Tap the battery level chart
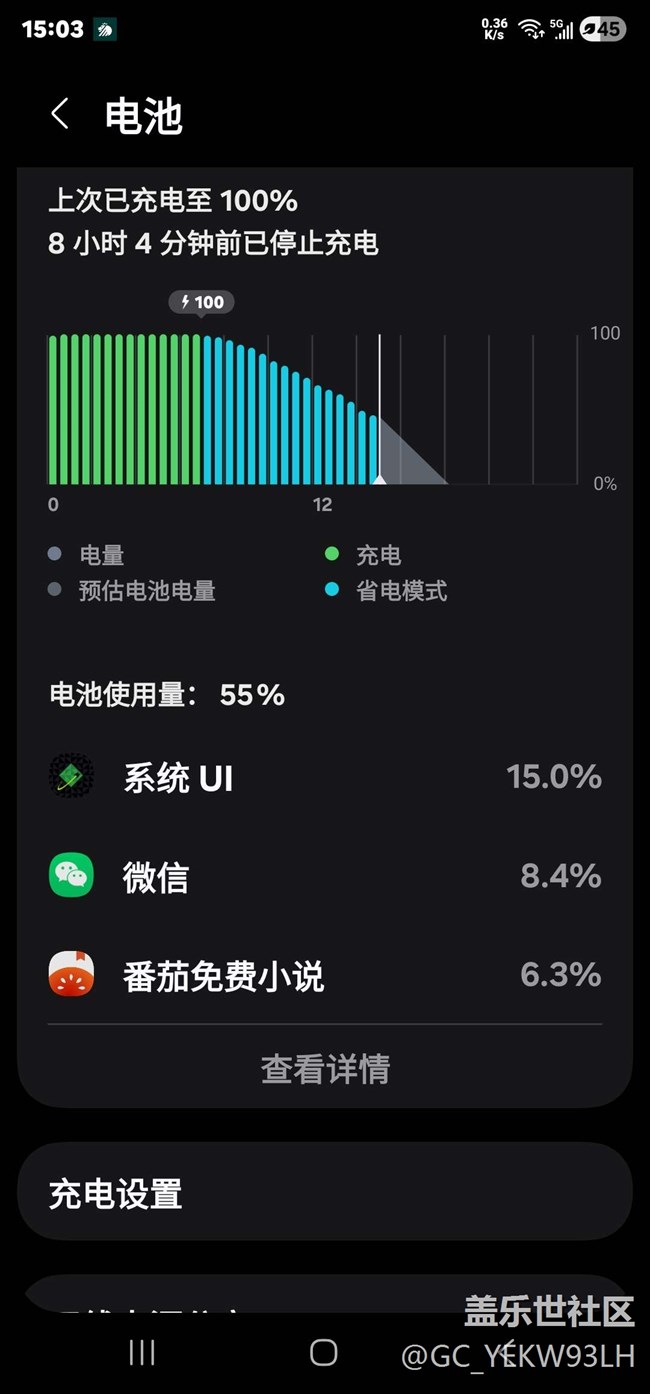650x1394 pixels. click(x=314, y=410)
